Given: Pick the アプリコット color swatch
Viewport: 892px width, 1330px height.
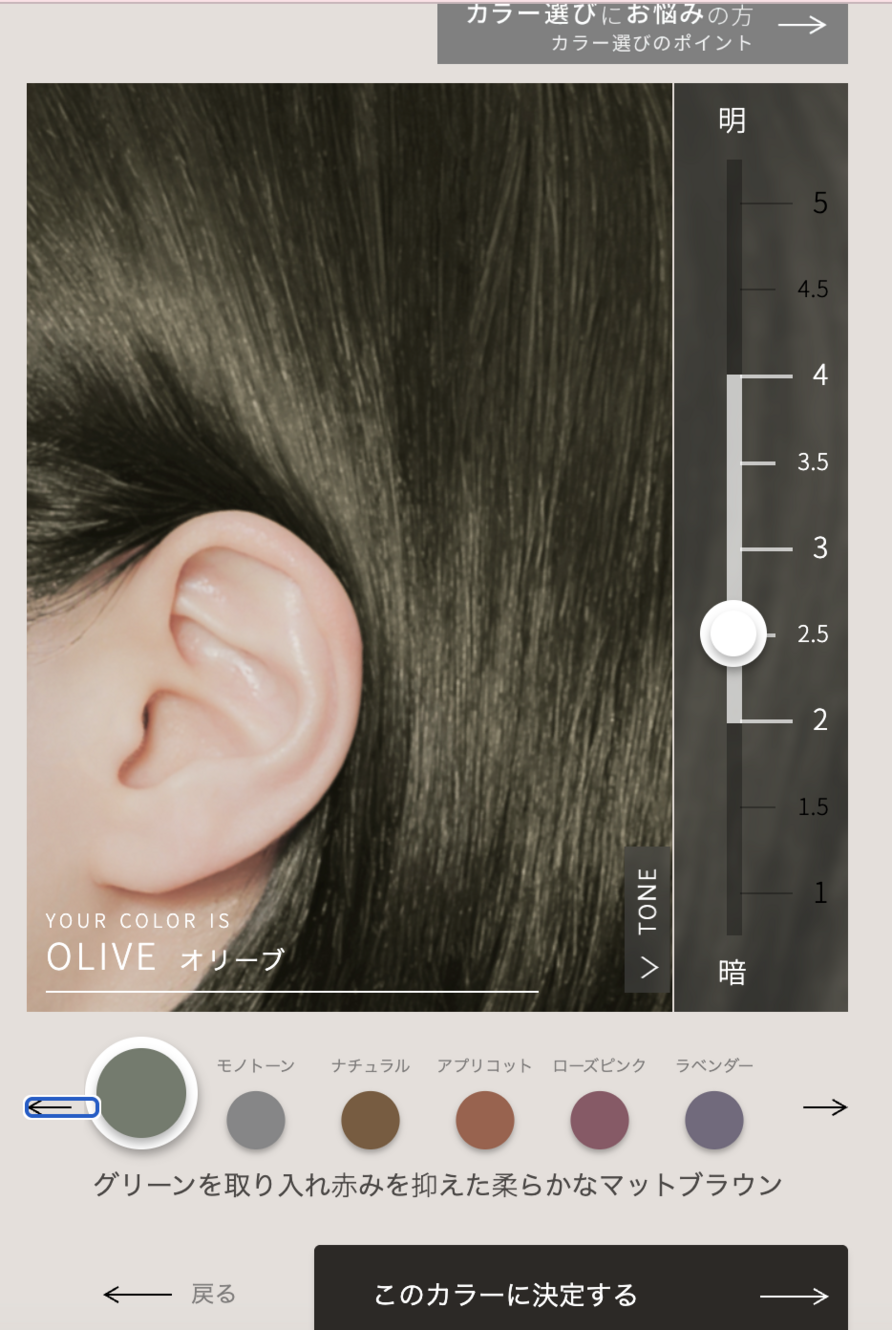Looking at the screenshot, I should pos(485,1120).
